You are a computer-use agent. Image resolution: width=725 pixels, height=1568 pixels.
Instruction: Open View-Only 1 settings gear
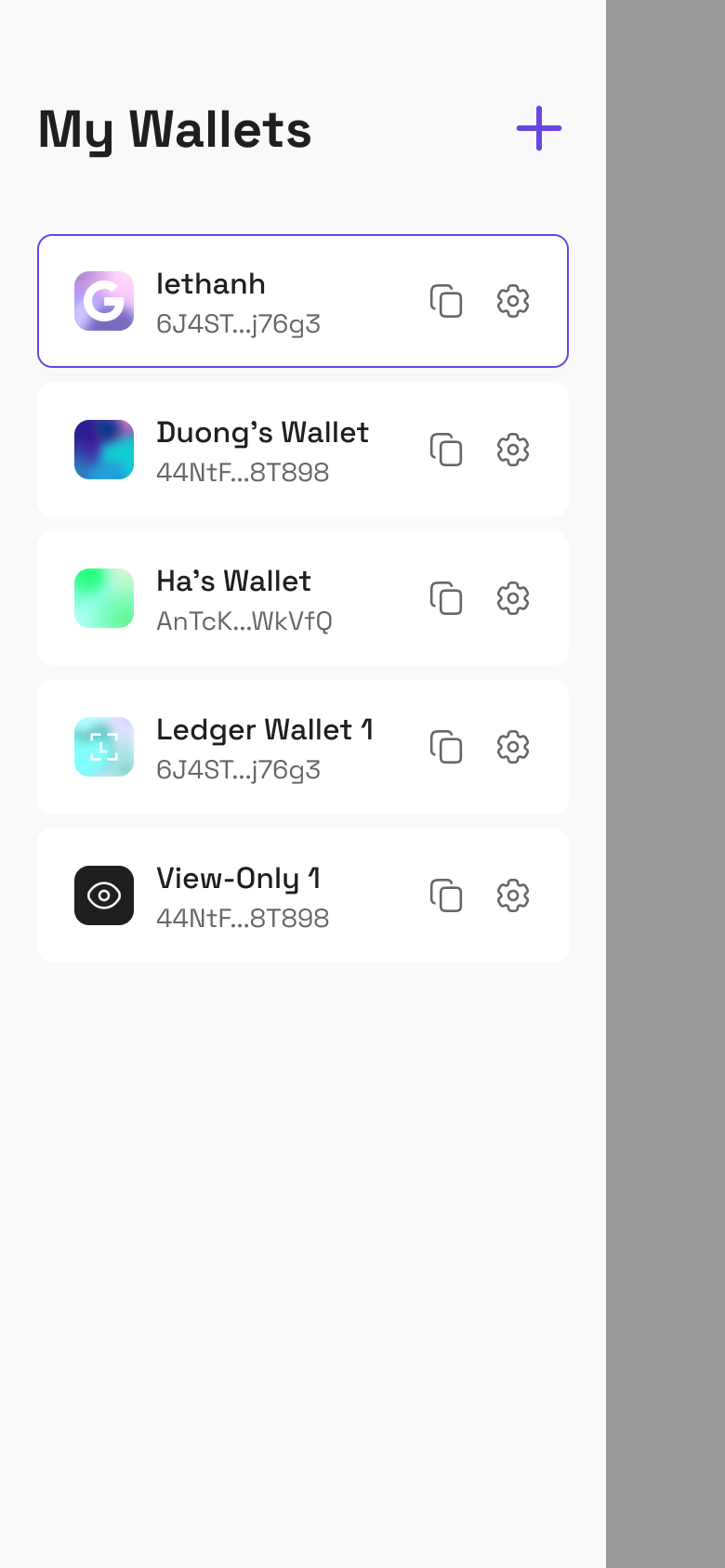513,895
